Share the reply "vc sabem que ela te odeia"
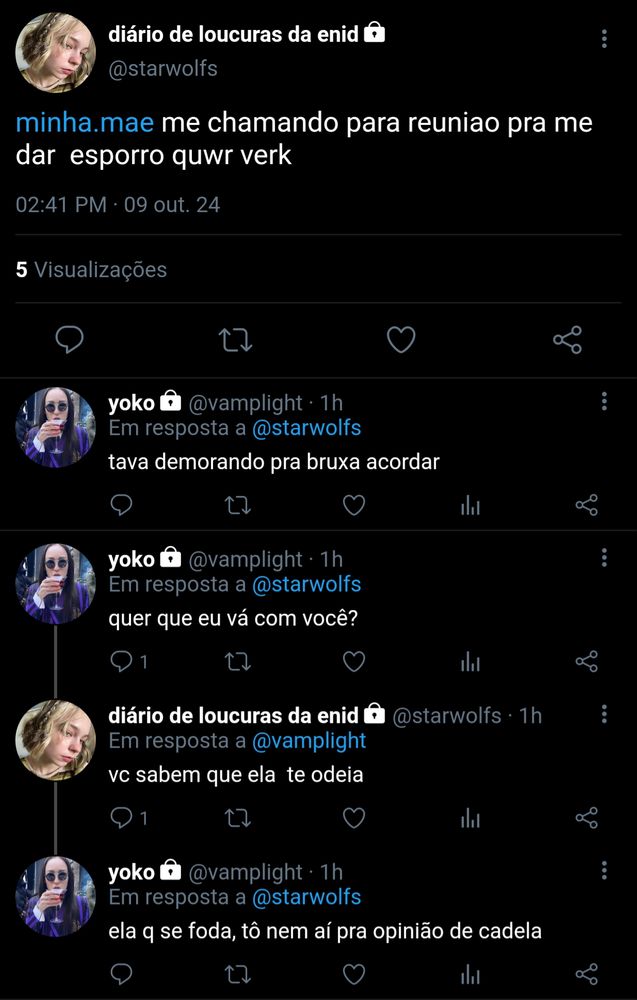Viewport: 637px width, 1000px height. point(587,818)
